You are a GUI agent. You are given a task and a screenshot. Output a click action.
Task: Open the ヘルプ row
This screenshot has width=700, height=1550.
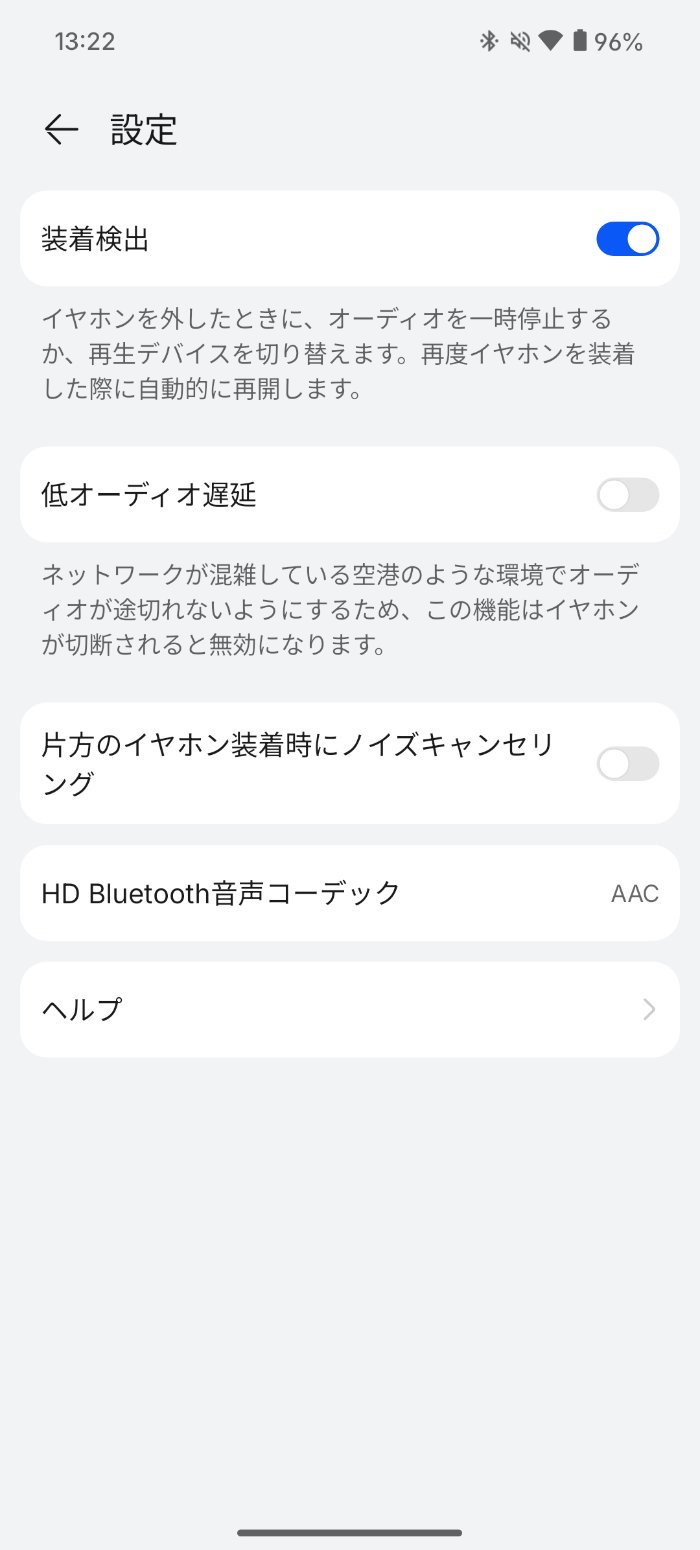click(349, 1009)
